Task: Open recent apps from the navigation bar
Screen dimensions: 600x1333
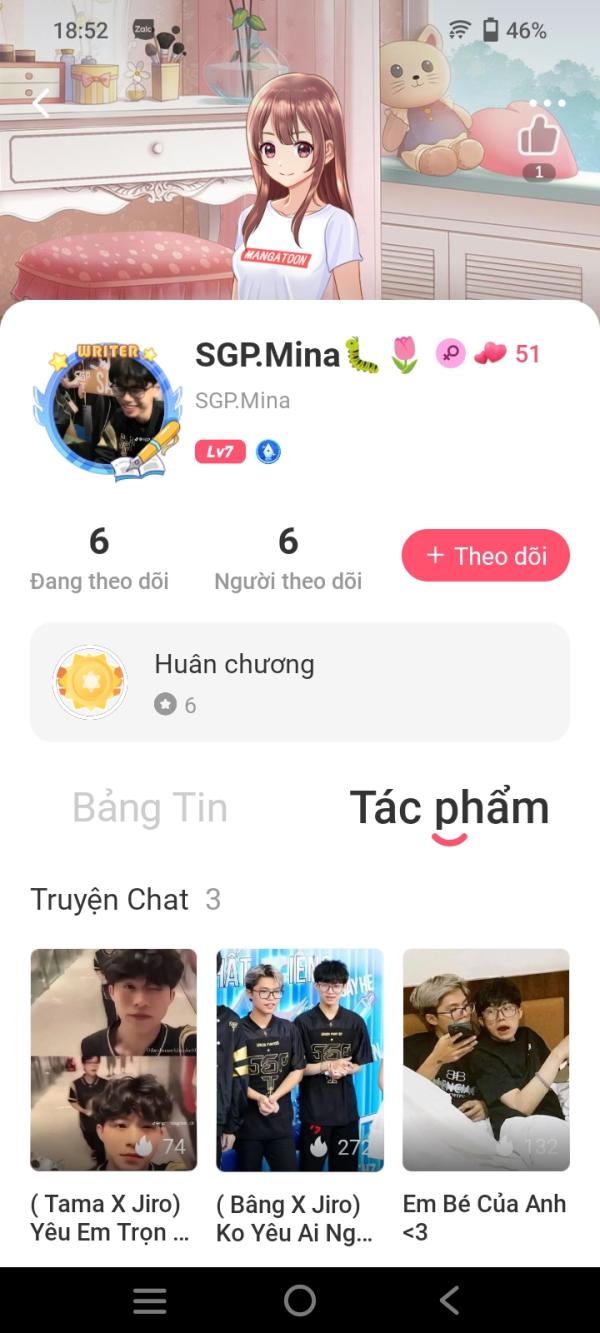Action: click(x=150, y=1300)
